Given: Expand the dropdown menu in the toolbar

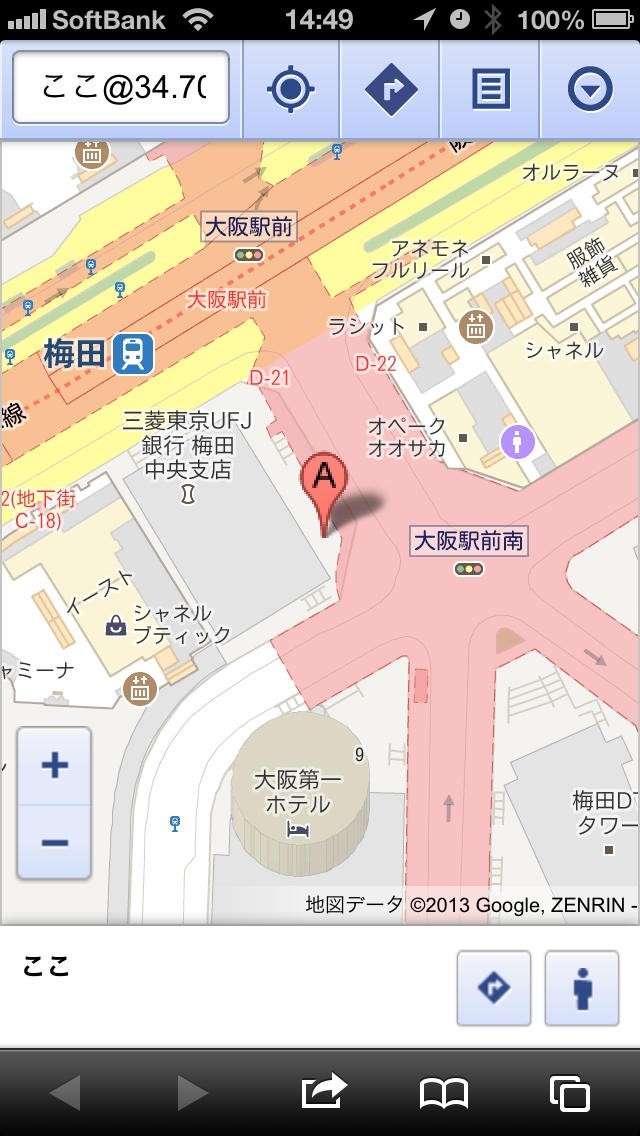Looking at the screenshot, I should click(590, 90).
